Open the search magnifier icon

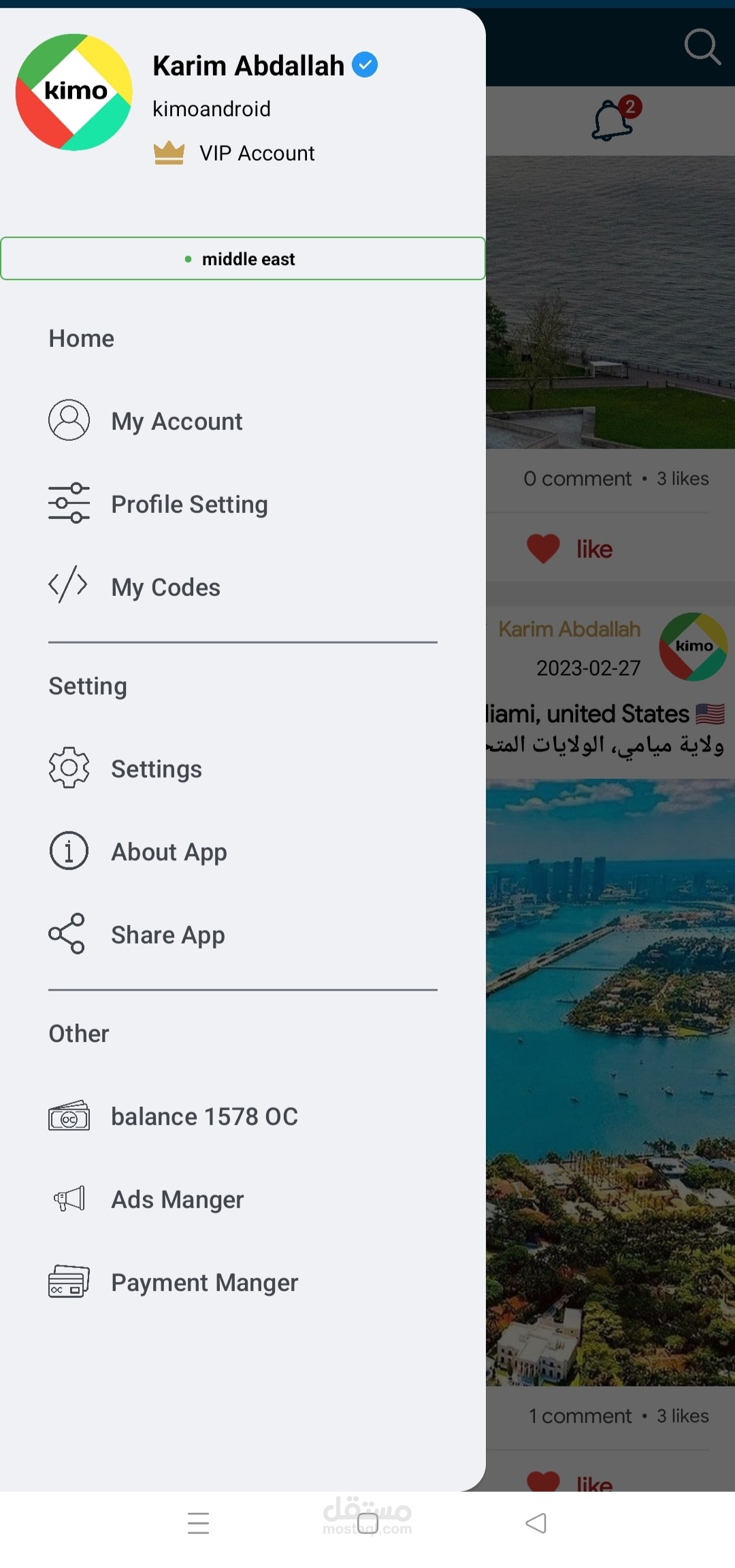pyautogui.click(x=702, y=47)
